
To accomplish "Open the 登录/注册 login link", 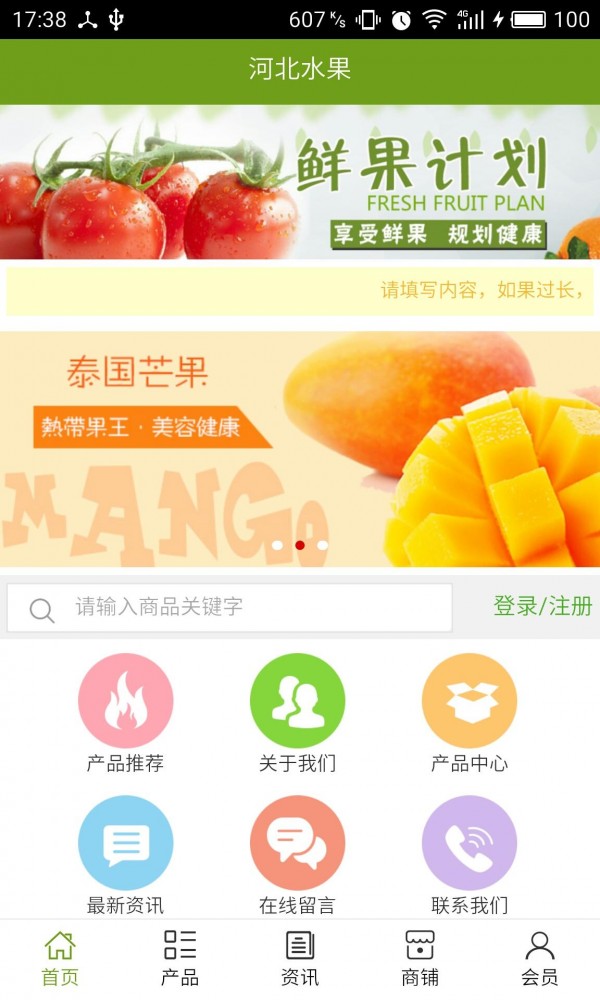I will 542,606.
